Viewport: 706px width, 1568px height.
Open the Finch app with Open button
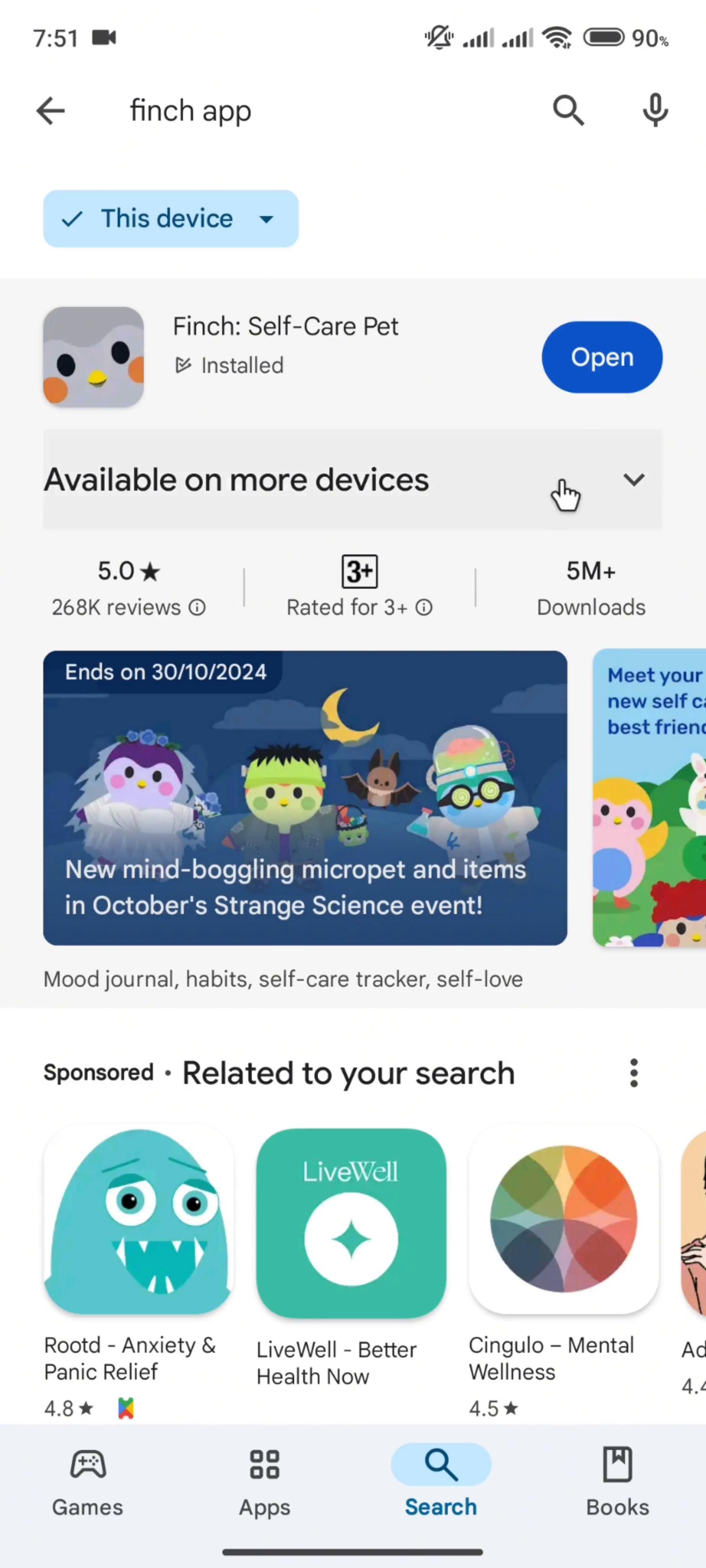(601, 357)
